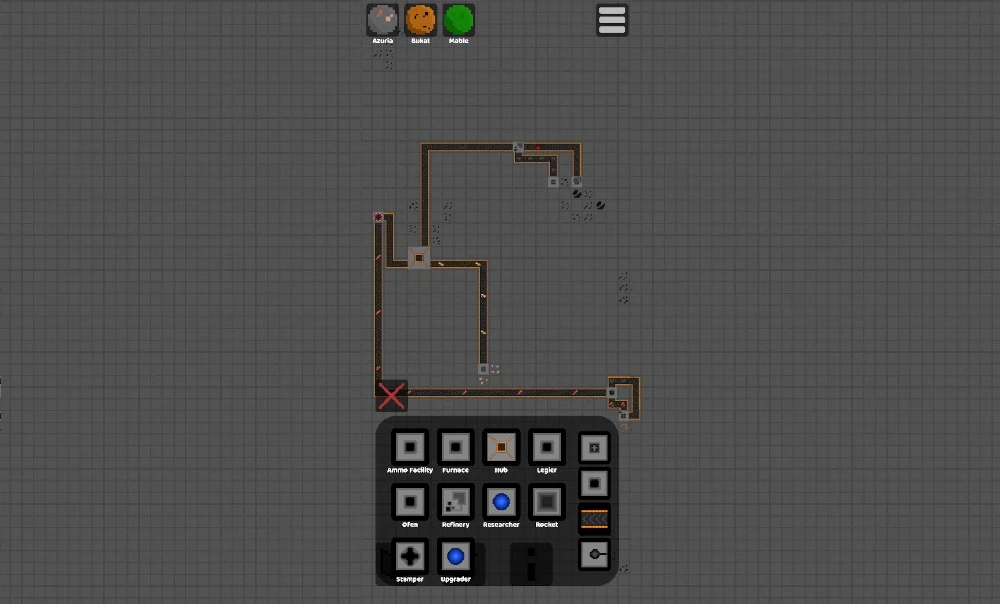Select the Ammo Facility building
Viewport: 1000px width, 604px height.
click(x=410, y=446)
